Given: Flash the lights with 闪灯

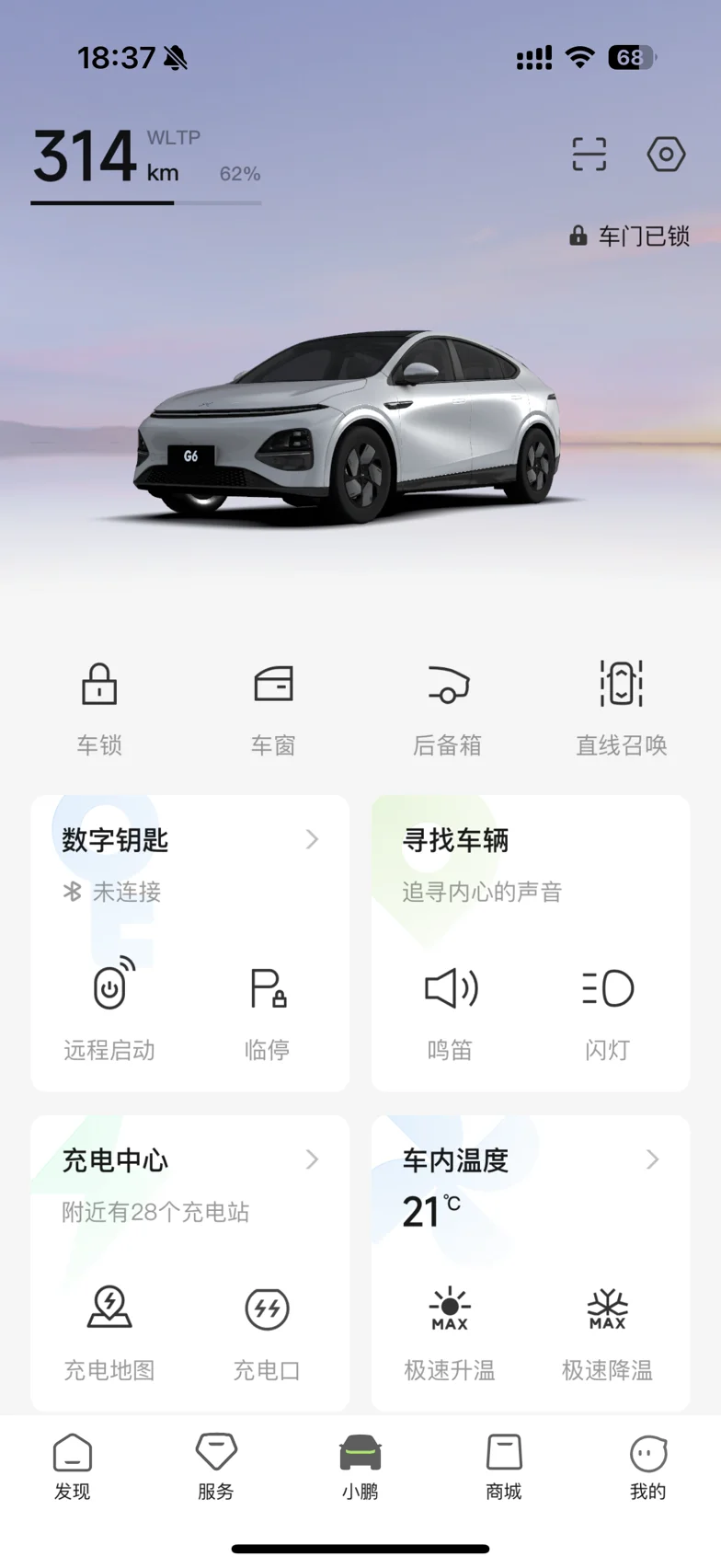Looking at the screenshot, I should pos(608,1008).
